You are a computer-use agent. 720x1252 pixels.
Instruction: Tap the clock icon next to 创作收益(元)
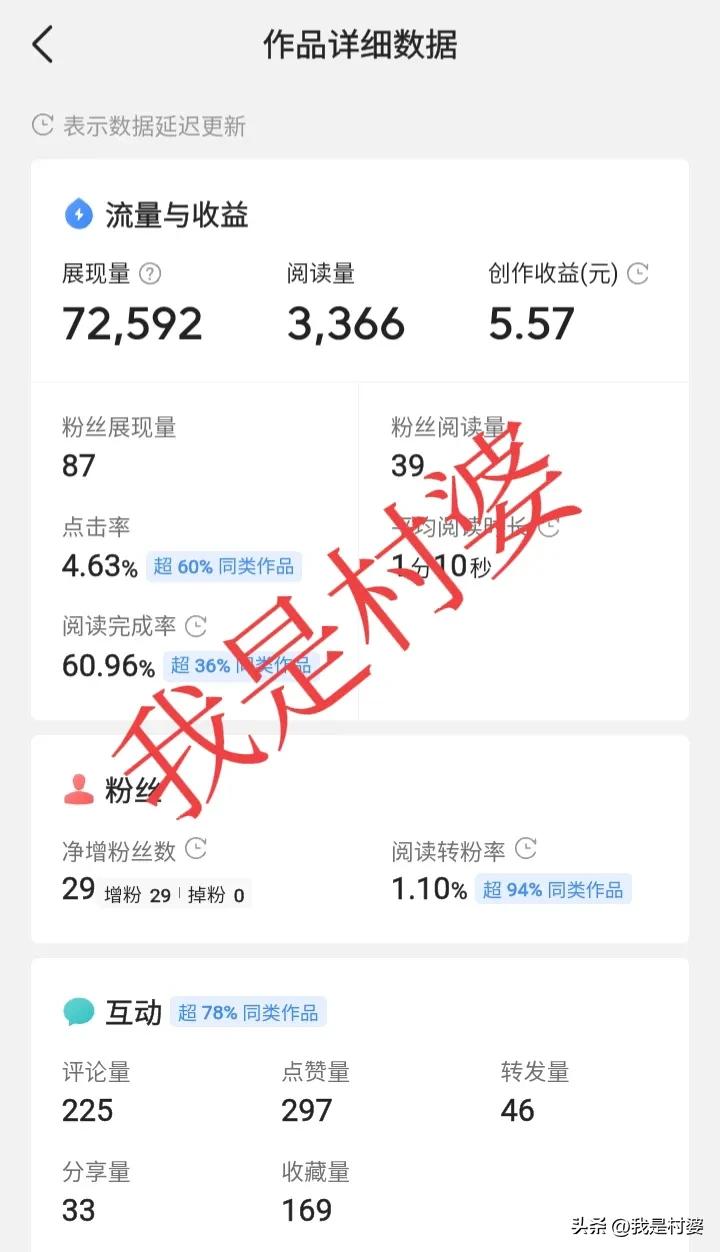click(x=637, y=274)
